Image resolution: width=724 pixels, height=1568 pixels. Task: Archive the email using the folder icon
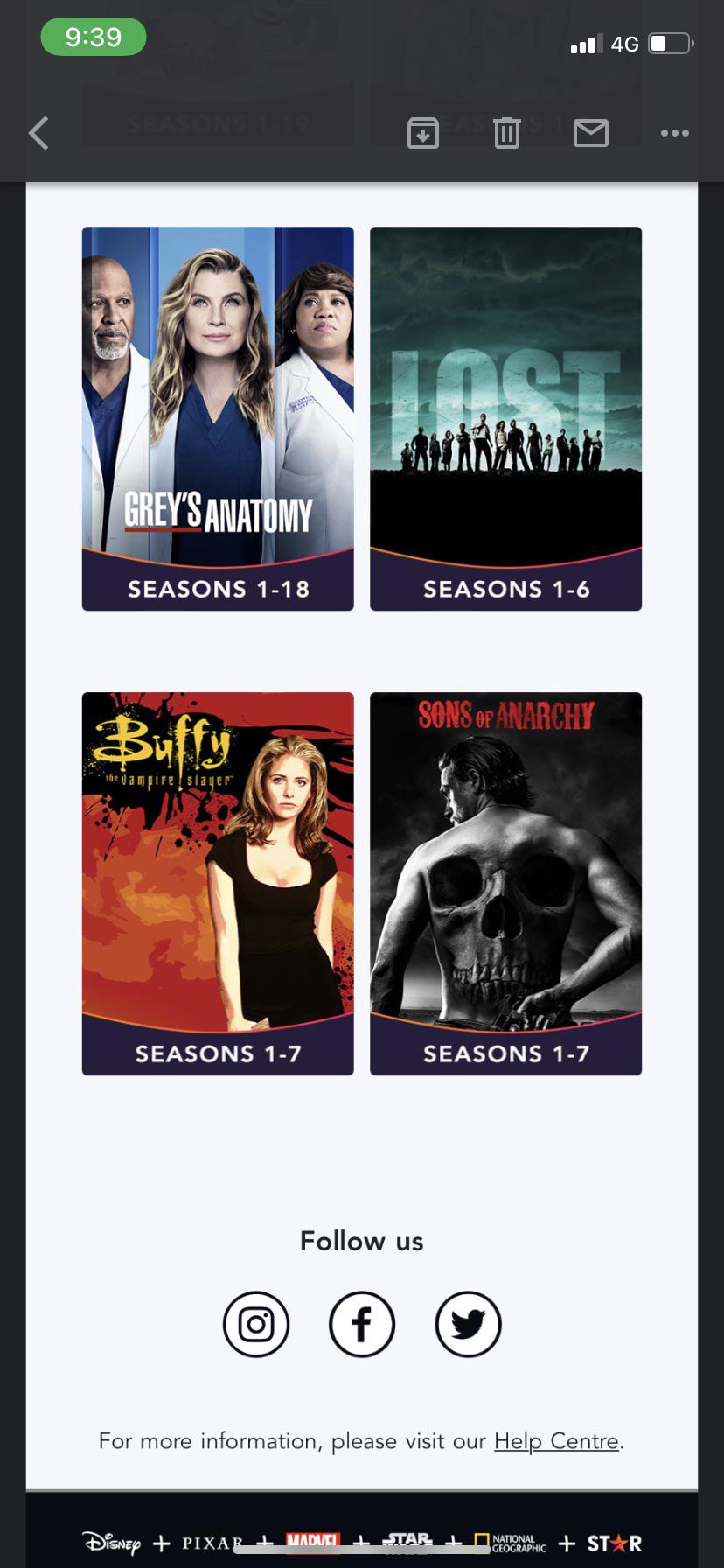coord(423,133)
